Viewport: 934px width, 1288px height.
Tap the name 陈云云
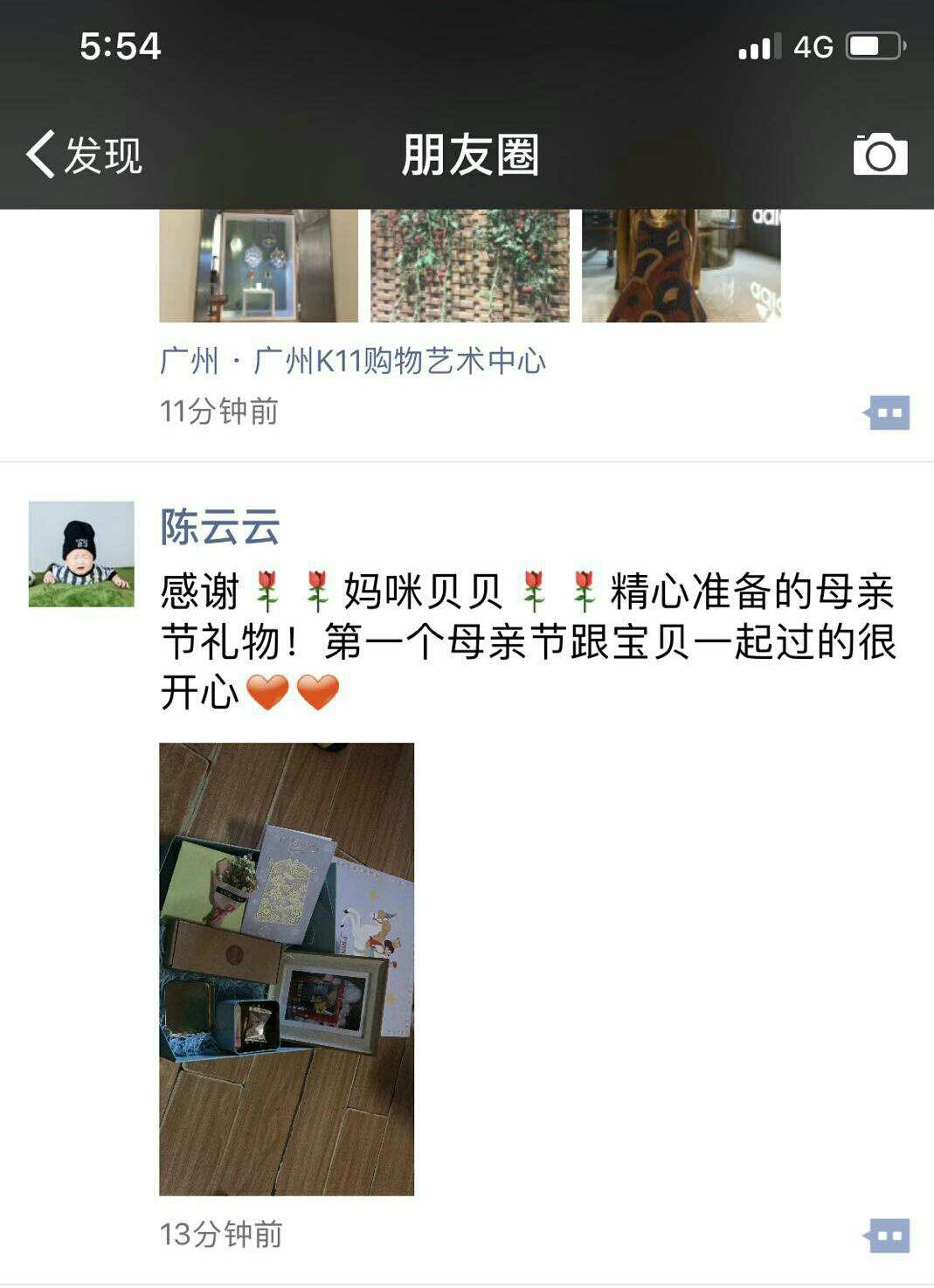pos(219,527)
